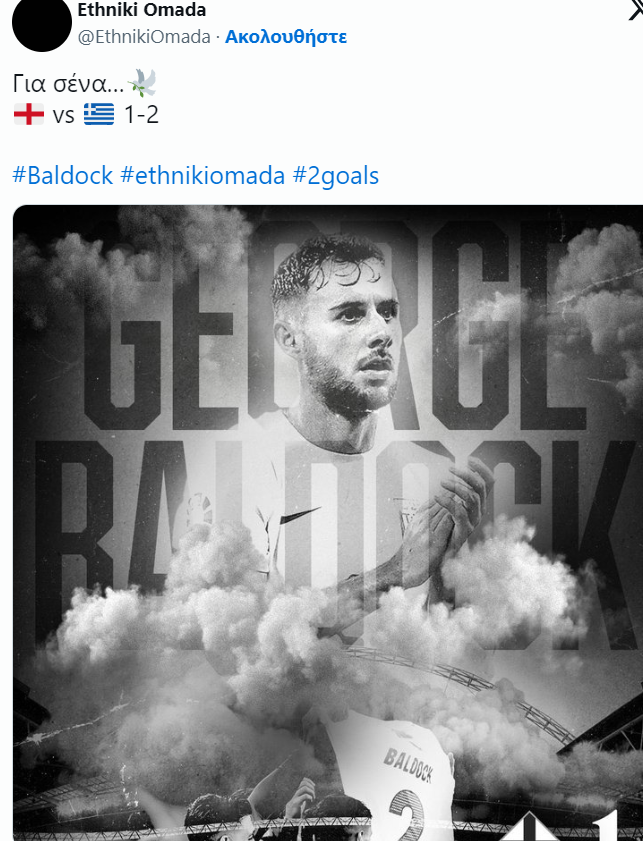Follow via the Ακολουθήστε link
The image size is (643, 841).
point(286,37)
